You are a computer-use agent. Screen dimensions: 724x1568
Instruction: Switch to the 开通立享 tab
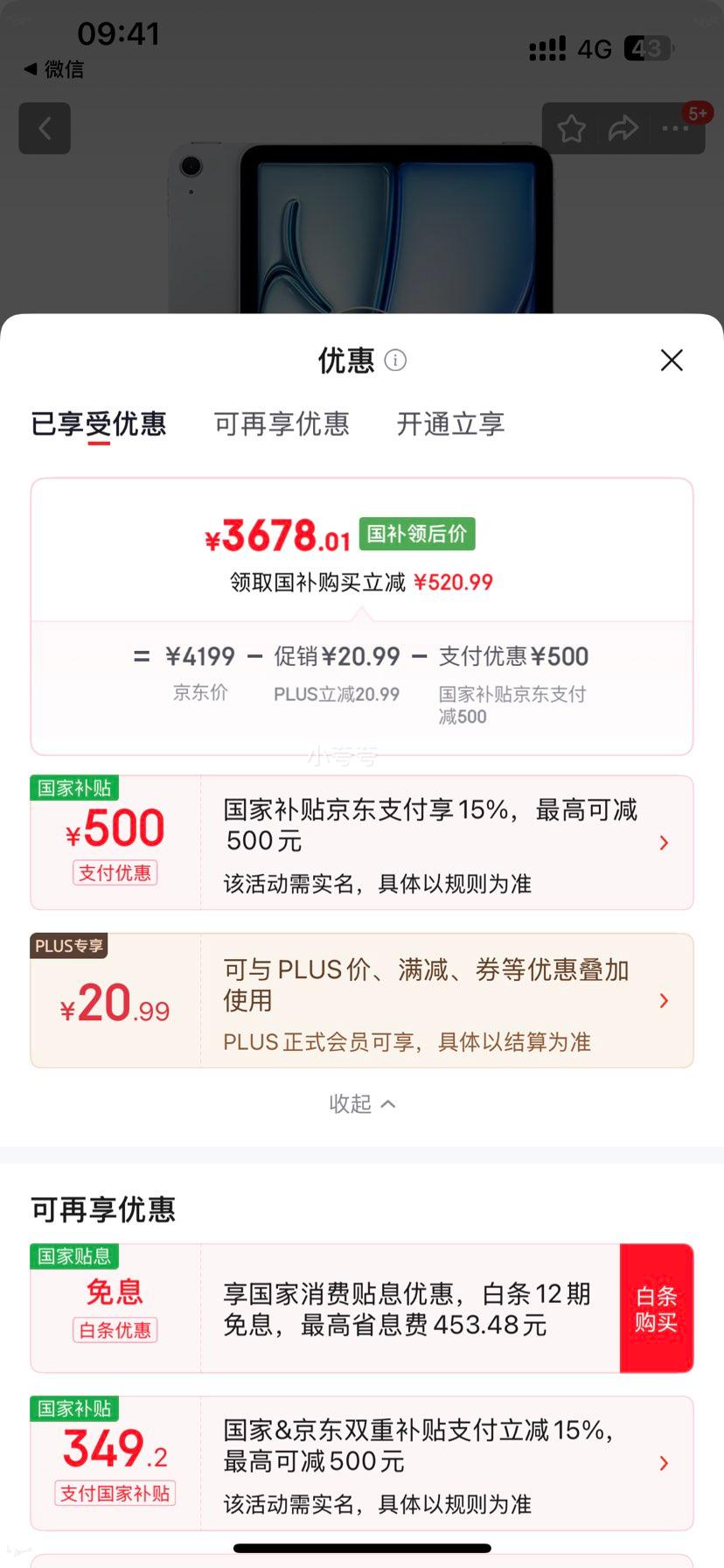pyautogui.click(x=449, y=423)
